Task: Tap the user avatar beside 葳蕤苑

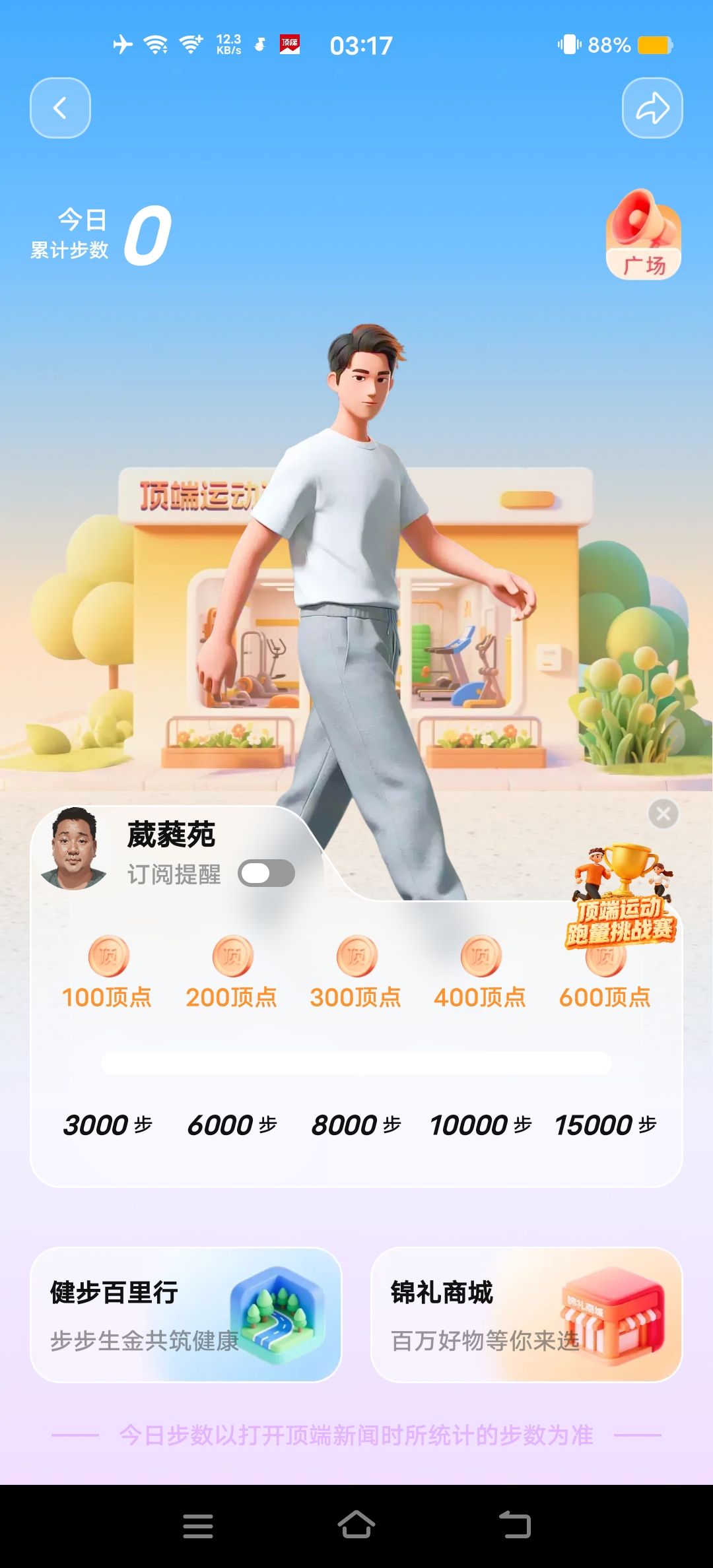Action: [x=73, y=849]
